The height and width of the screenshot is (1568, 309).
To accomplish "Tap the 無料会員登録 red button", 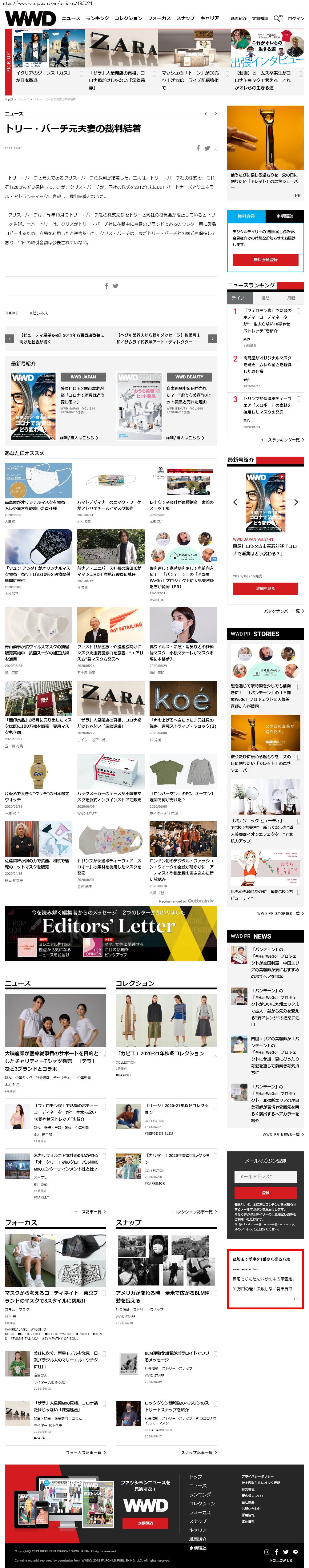I will (x=265, y=259).
